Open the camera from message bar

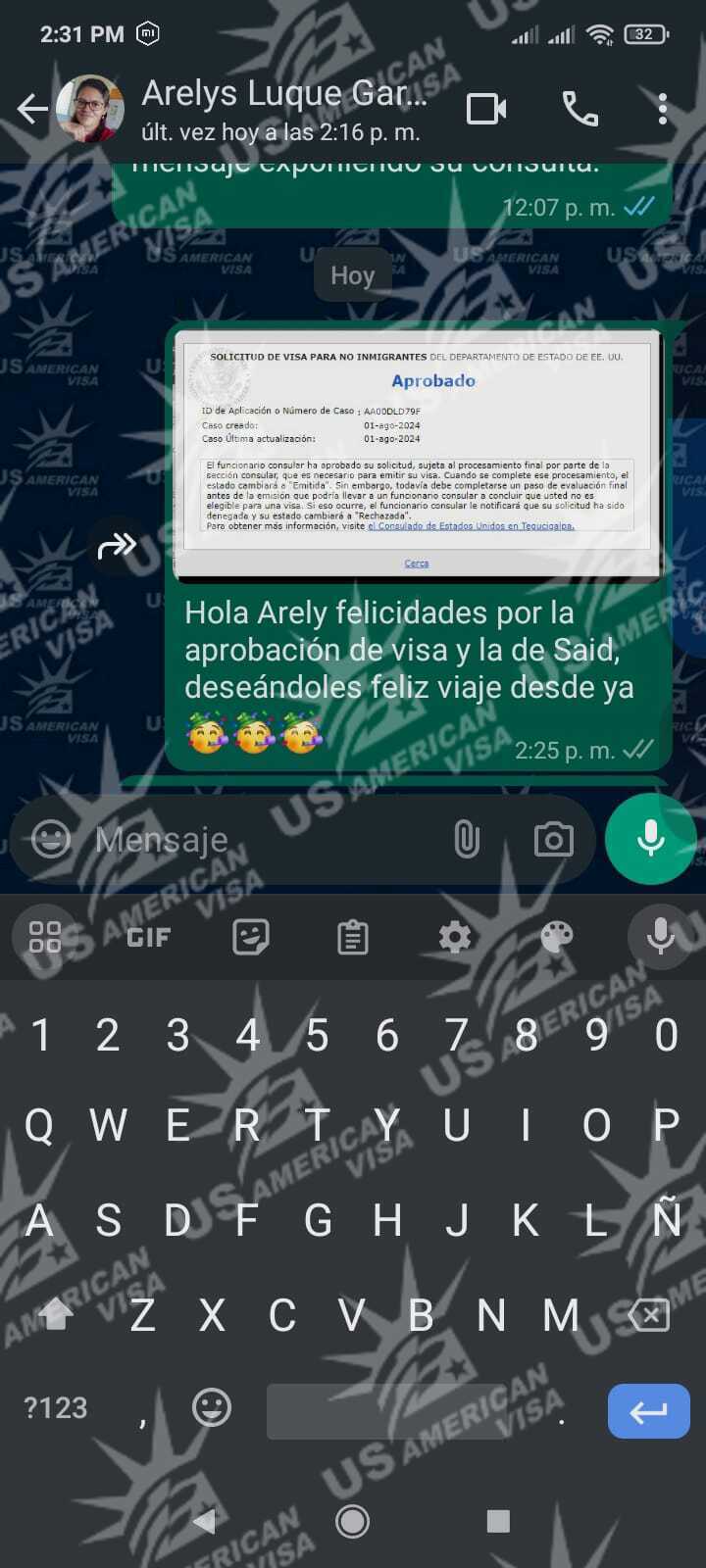[x=554, y=840]
